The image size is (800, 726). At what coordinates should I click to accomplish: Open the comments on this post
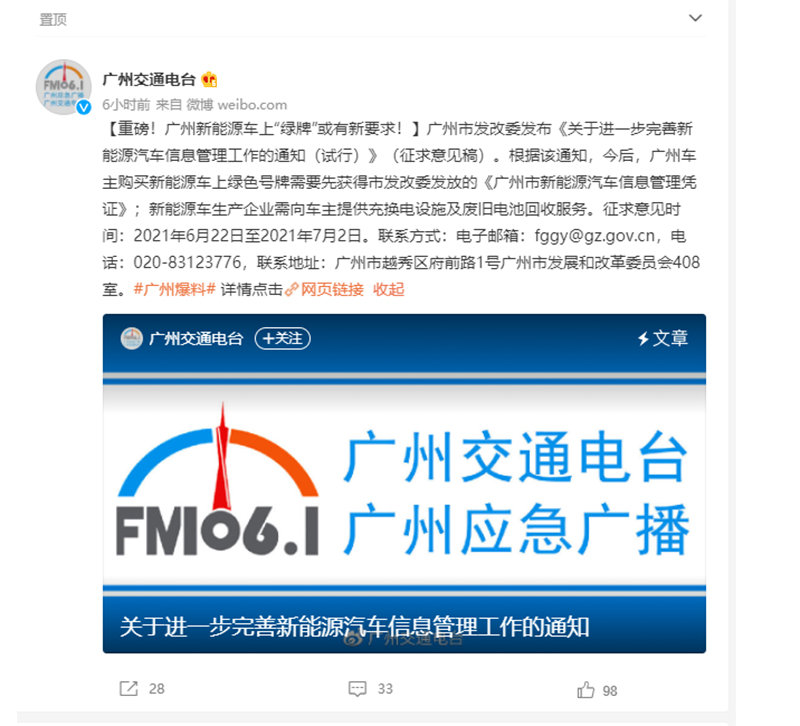pyautogui.click(x=370, y=689)
